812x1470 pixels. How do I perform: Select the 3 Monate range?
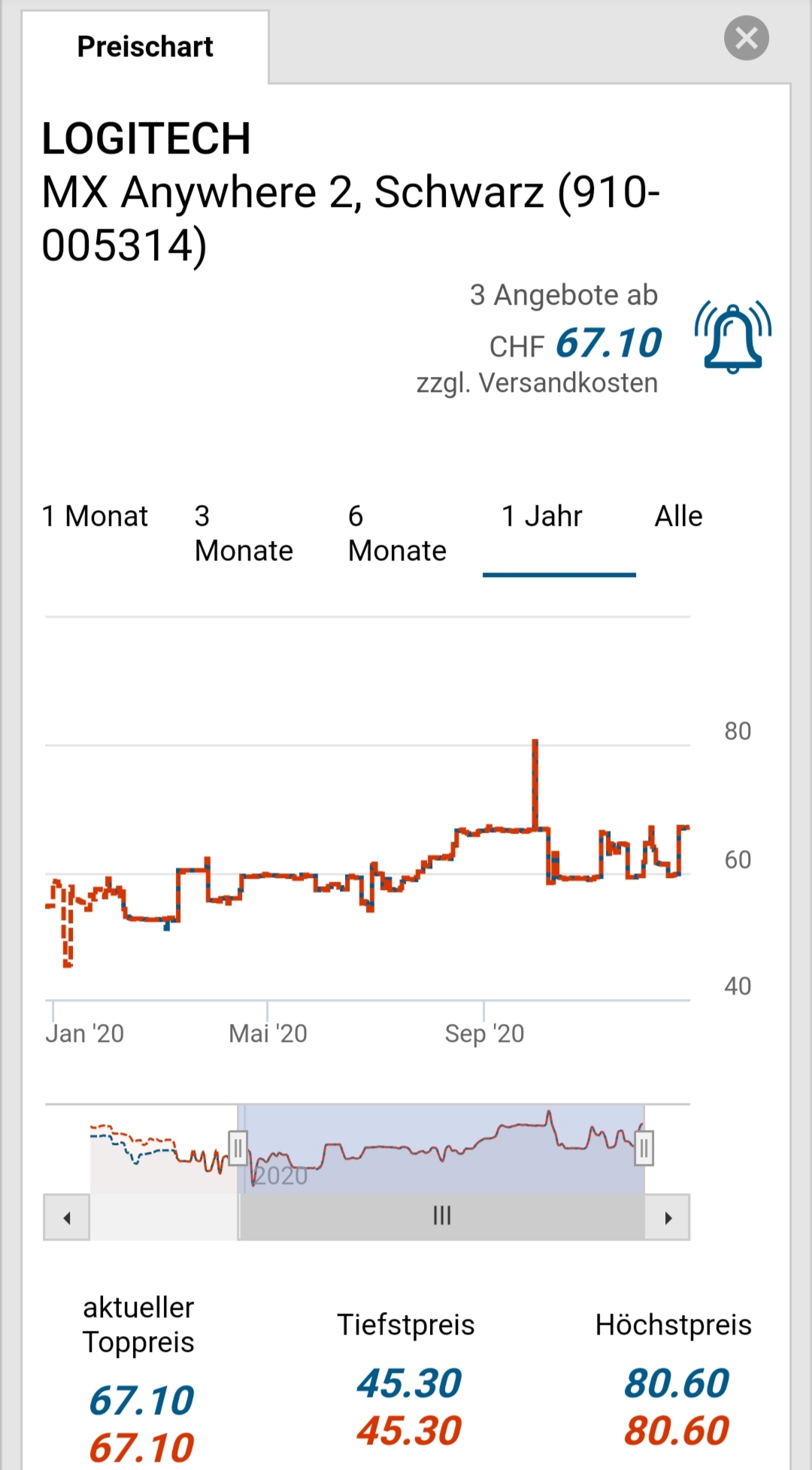tap(244, 533)
